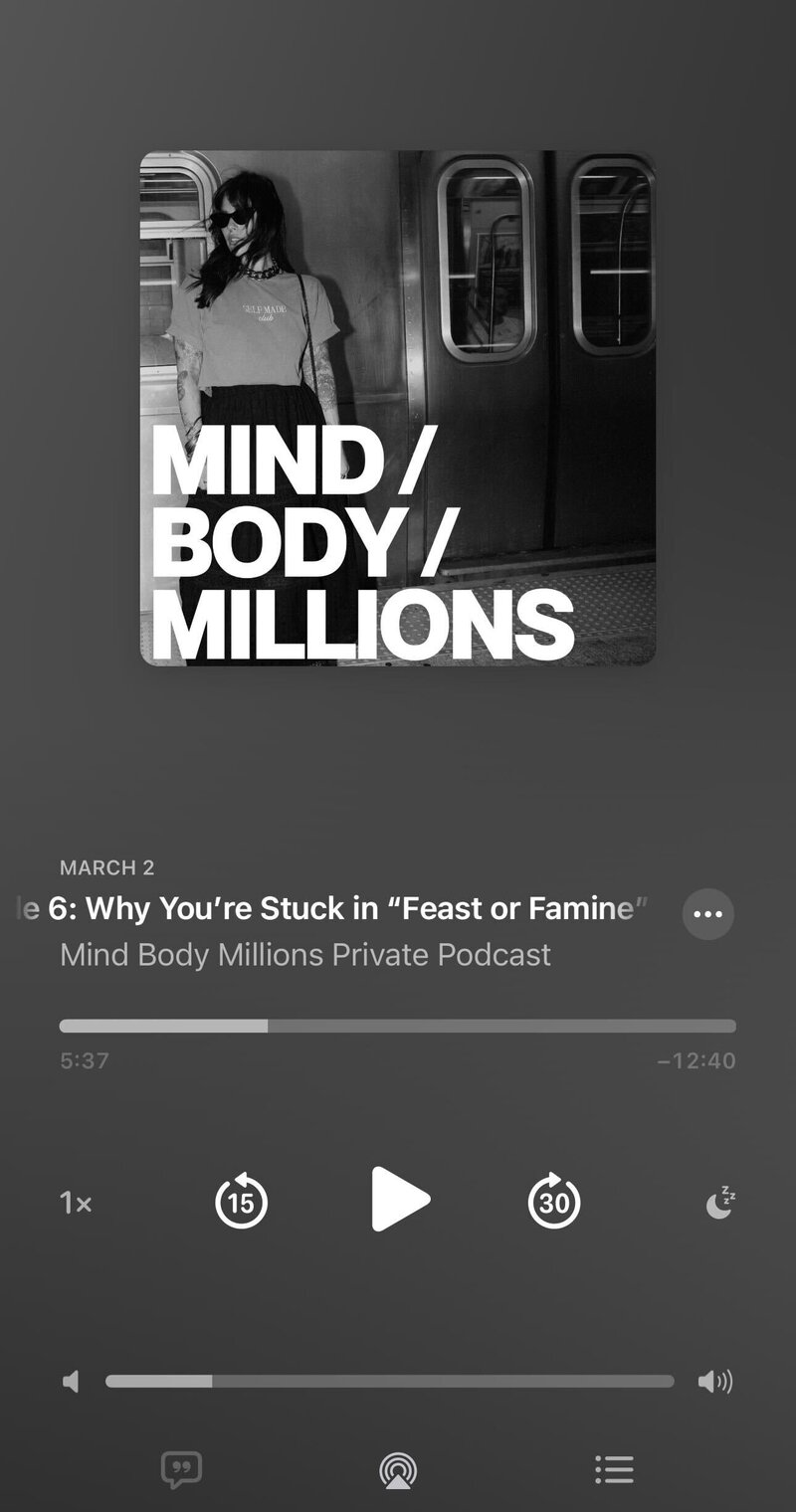The image size is (796, 1512).
Task: Skip forward 30 seconds
Action: [x=554, y=1202]
